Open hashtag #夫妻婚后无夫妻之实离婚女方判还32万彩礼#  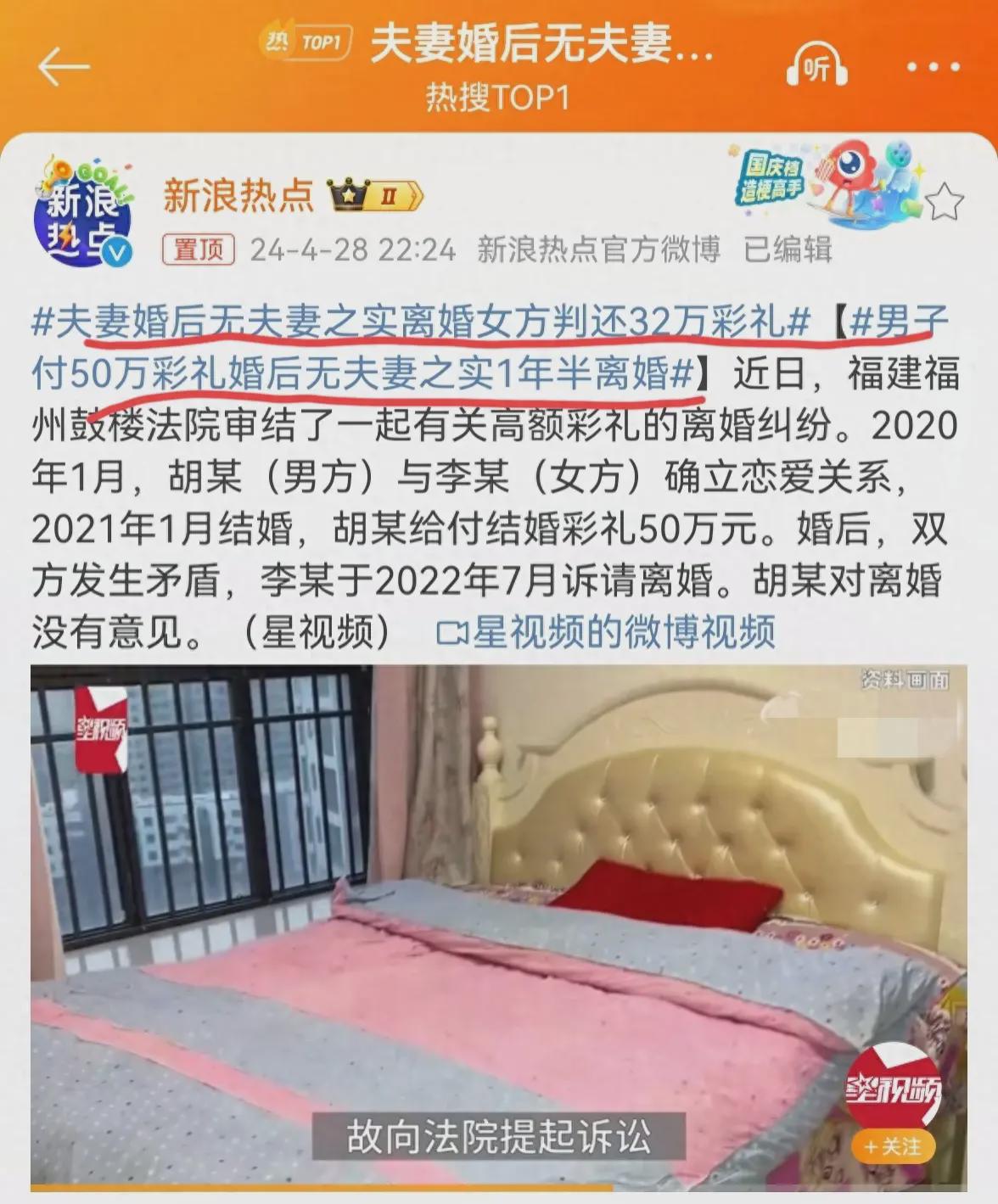pyautogui.click(x=420, y=323)
